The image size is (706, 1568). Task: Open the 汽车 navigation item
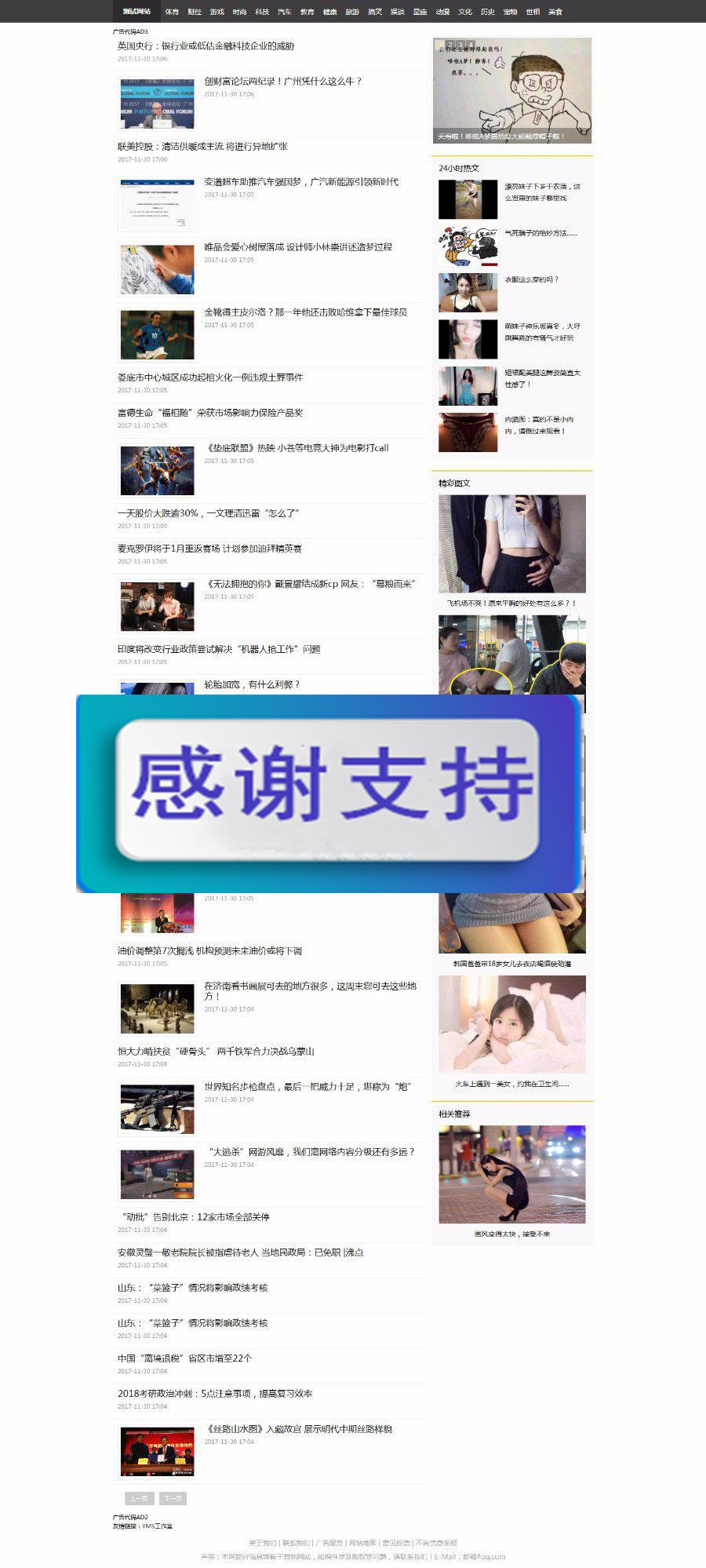[x=285, y=12]
